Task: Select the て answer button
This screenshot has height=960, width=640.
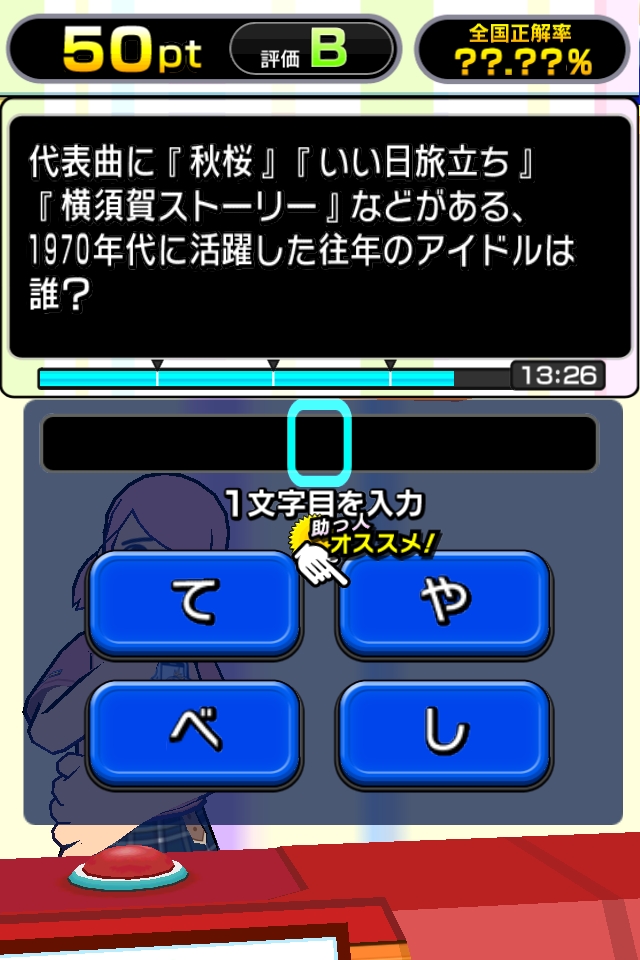Action: 194,603
